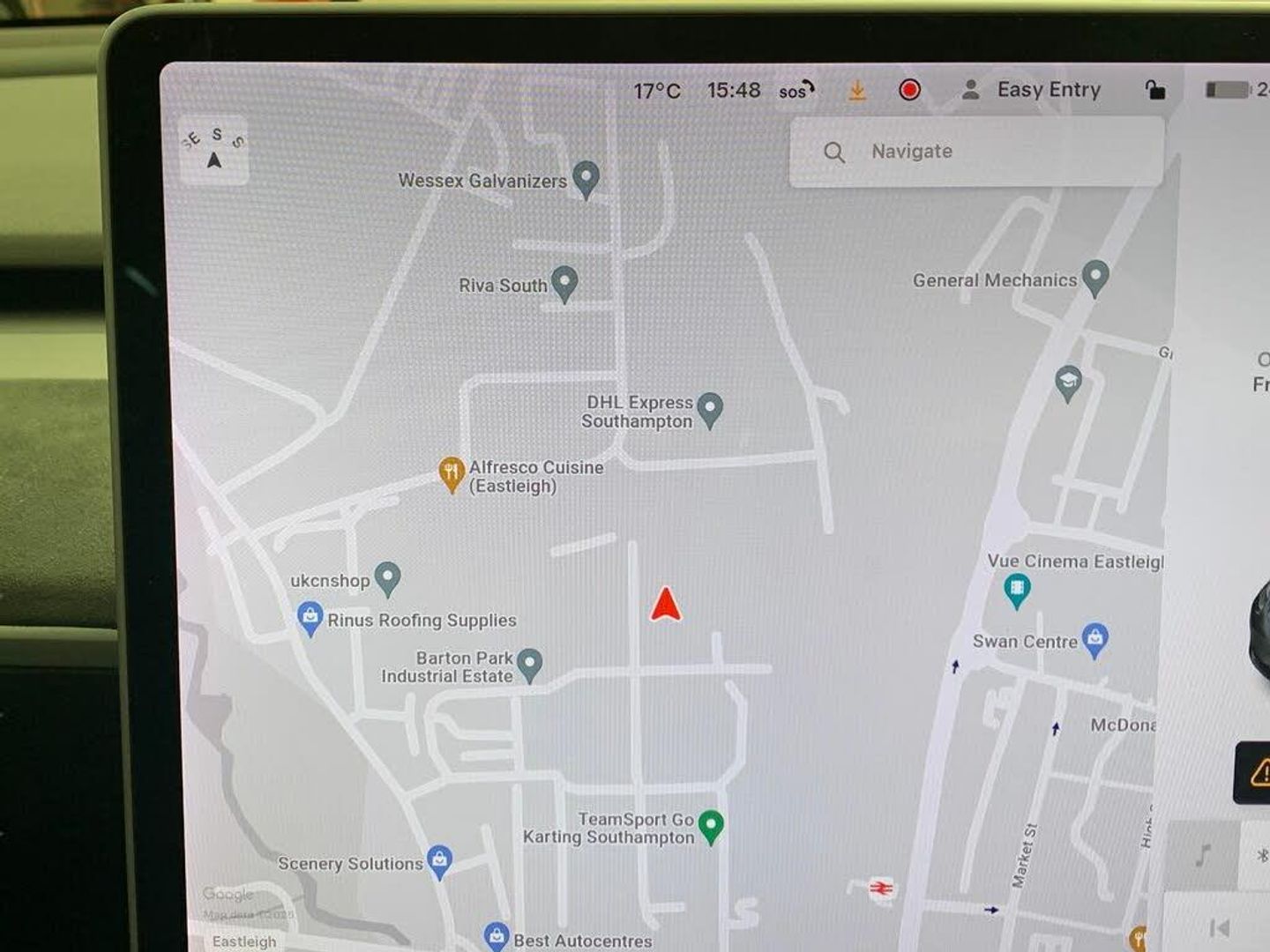Open Rinus Roofing Supplies shop pin
Image resolution: width=1270 pixels, height=952 pixels.
[310, 617]
